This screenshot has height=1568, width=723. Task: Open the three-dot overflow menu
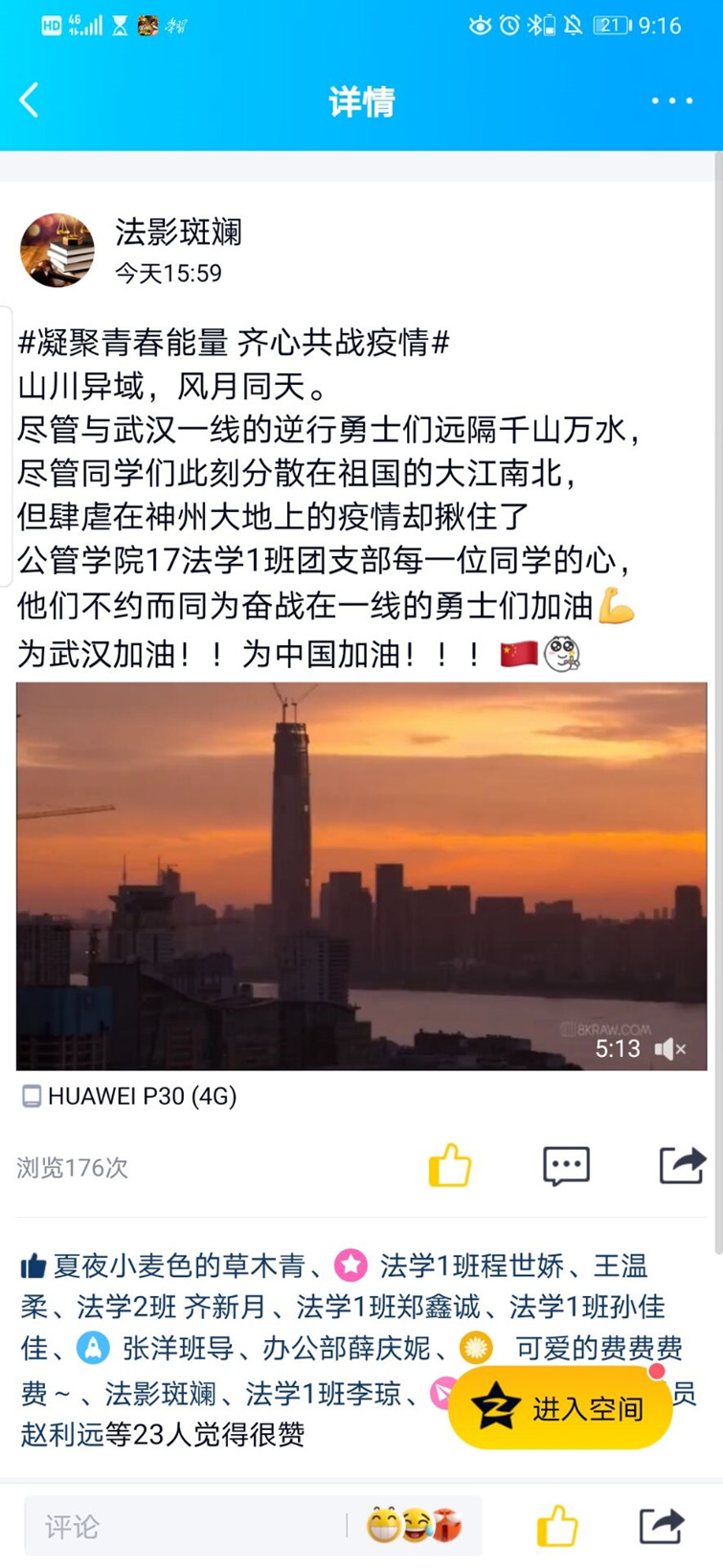pyautogui.click(x=671, y=101)
